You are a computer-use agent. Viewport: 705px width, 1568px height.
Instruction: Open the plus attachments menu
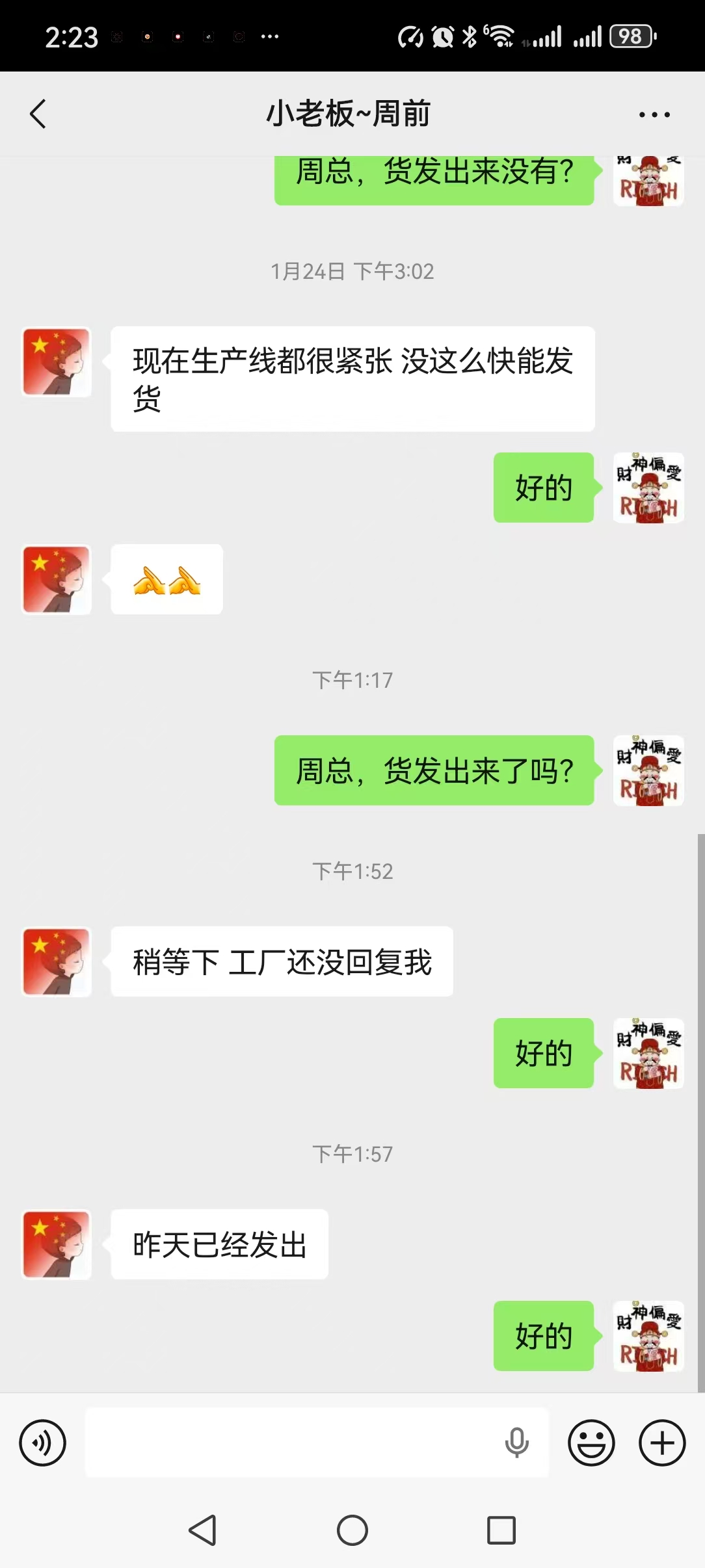(662, 1443)
